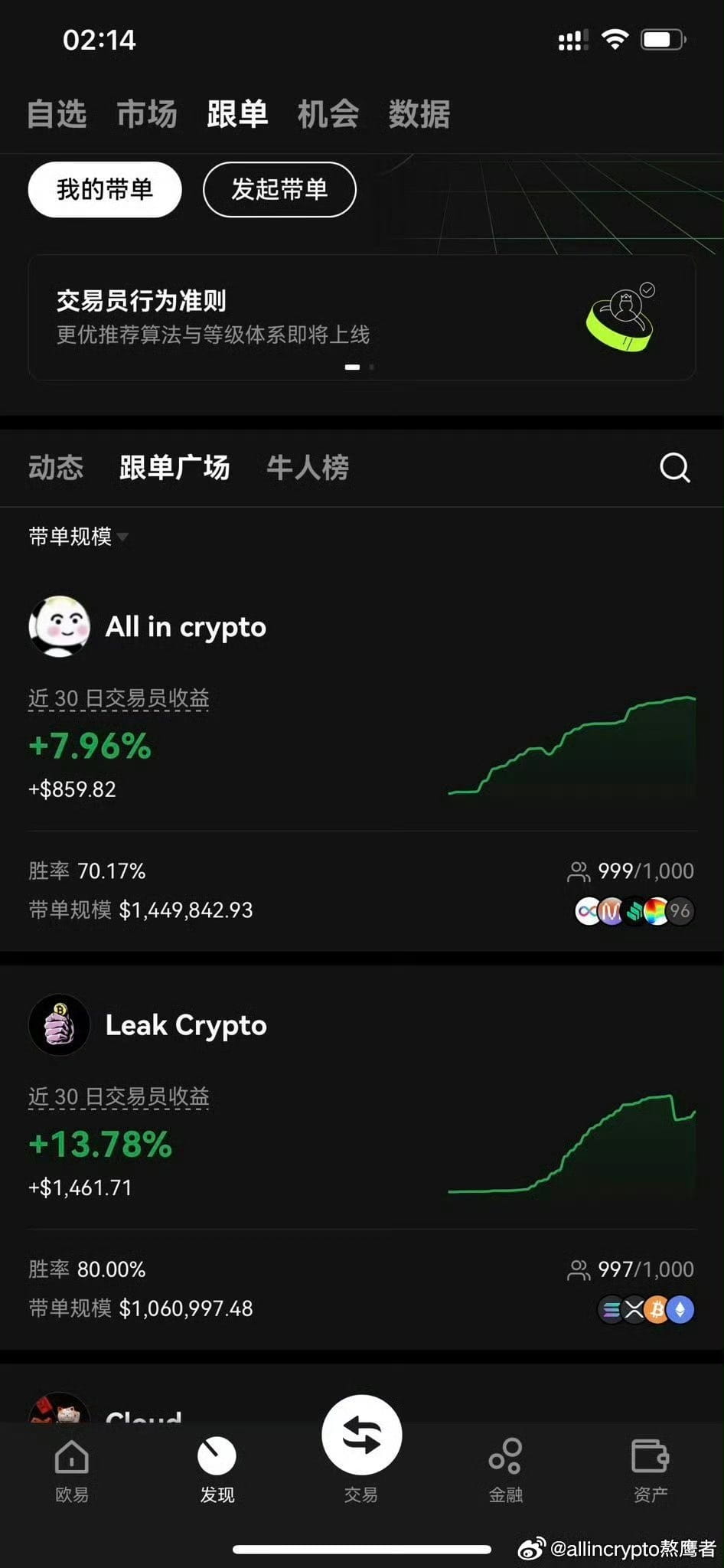Image resolution: width=724 pixels, height=1568 pixels.
Task: Open the Leak Crypto trader card
Action: click(x=361, y=1165)
